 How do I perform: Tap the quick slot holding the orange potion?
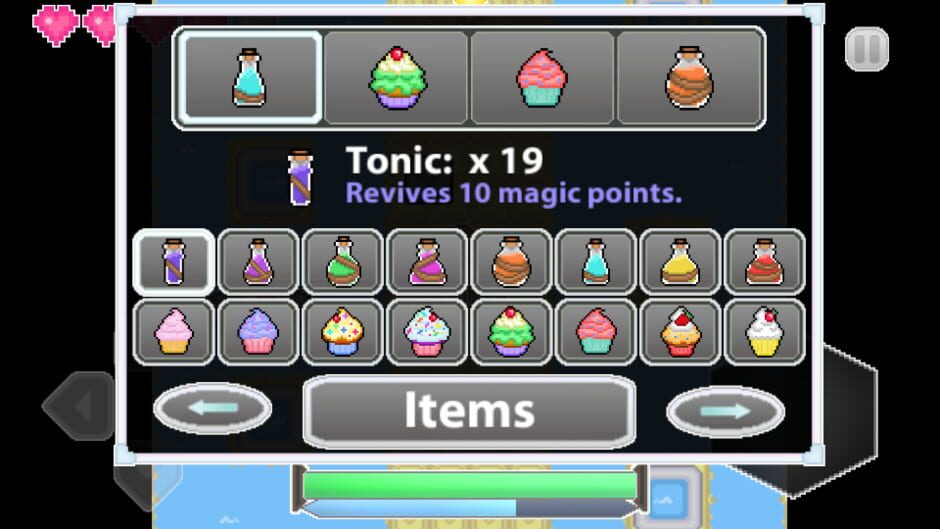coord(690,77)
